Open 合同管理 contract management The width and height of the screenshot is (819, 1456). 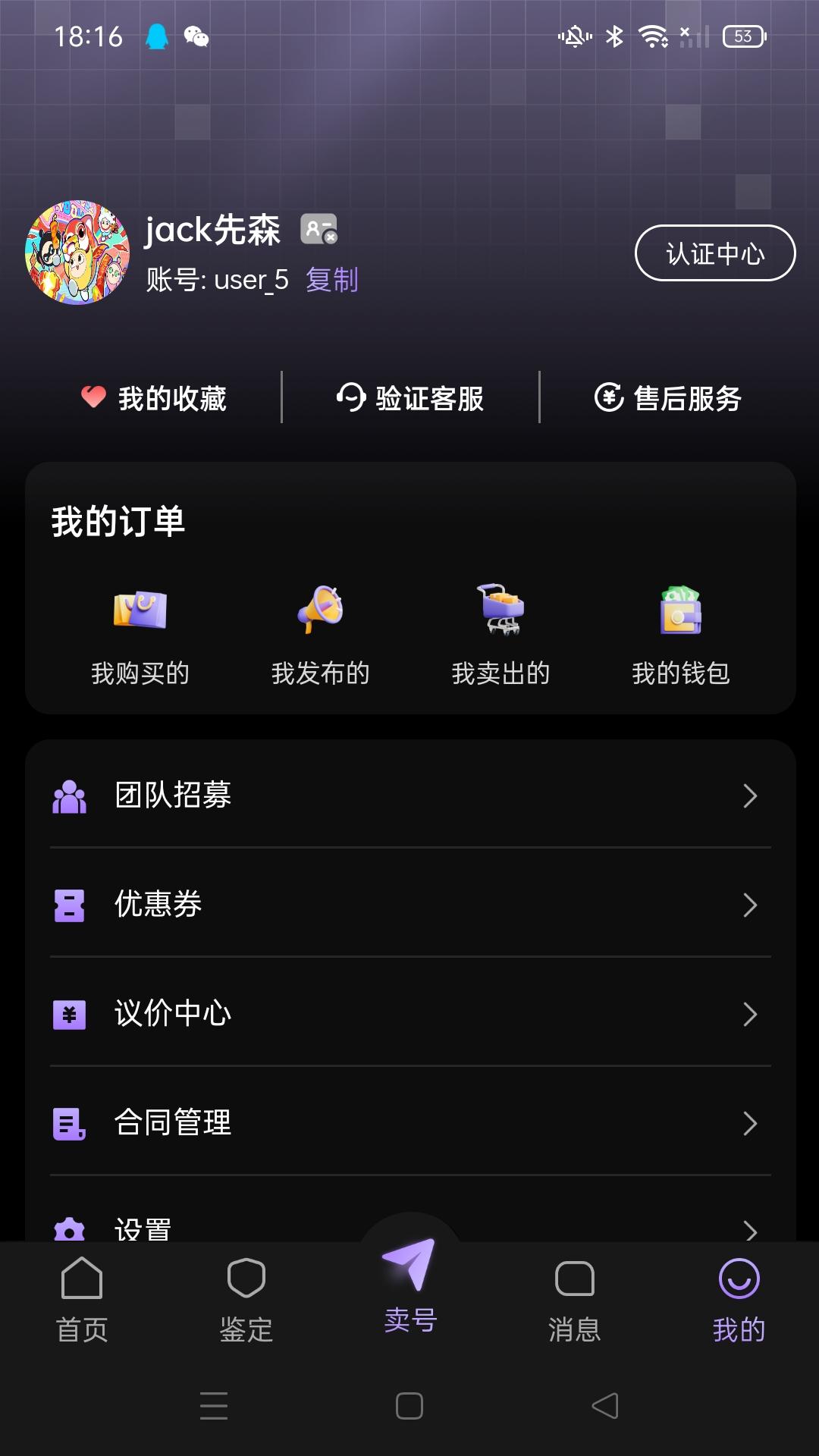[409, 1123]
